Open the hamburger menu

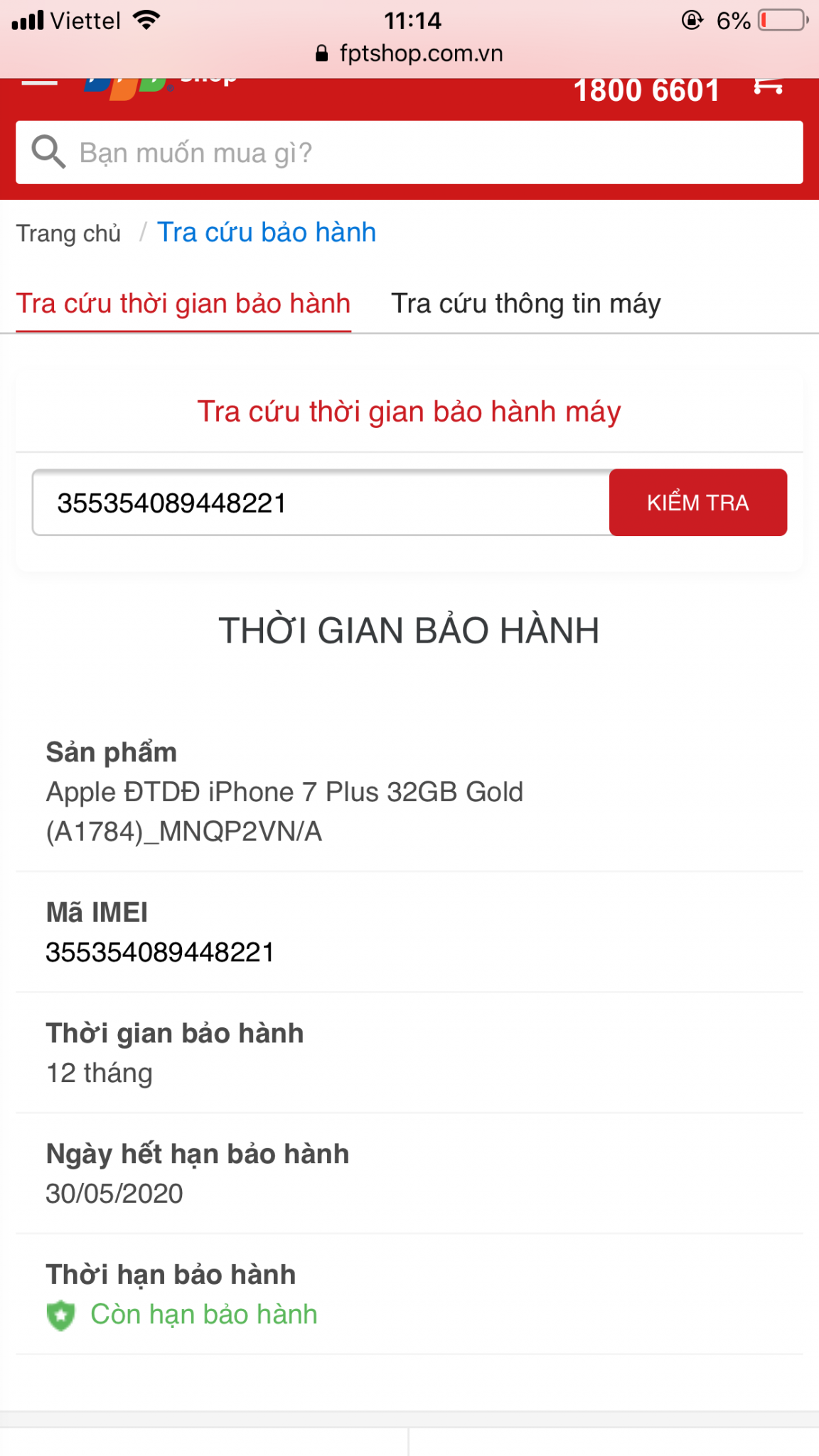click(x=39, y=82)
